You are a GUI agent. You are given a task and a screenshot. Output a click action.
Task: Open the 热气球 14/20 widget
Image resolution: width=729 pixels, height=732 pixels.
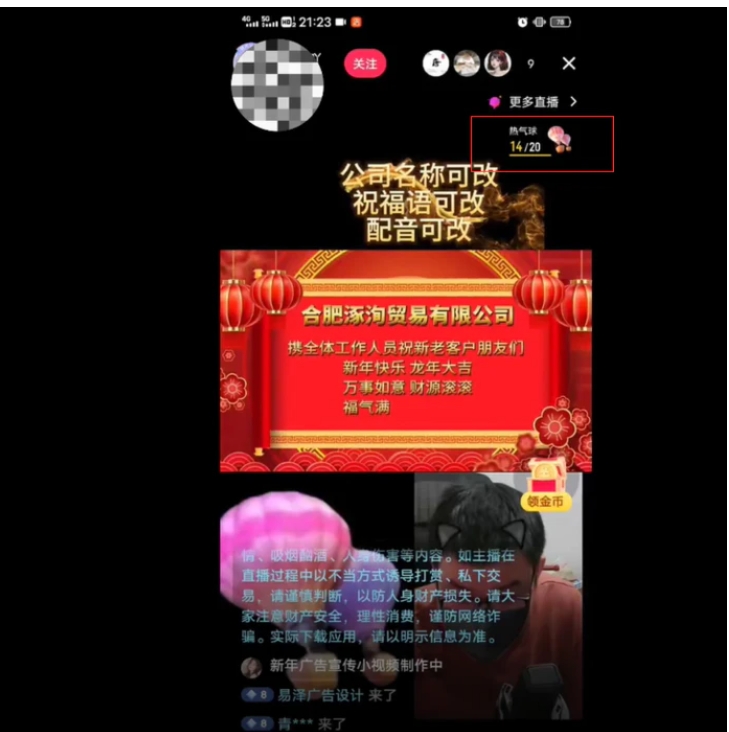point(541,142)
